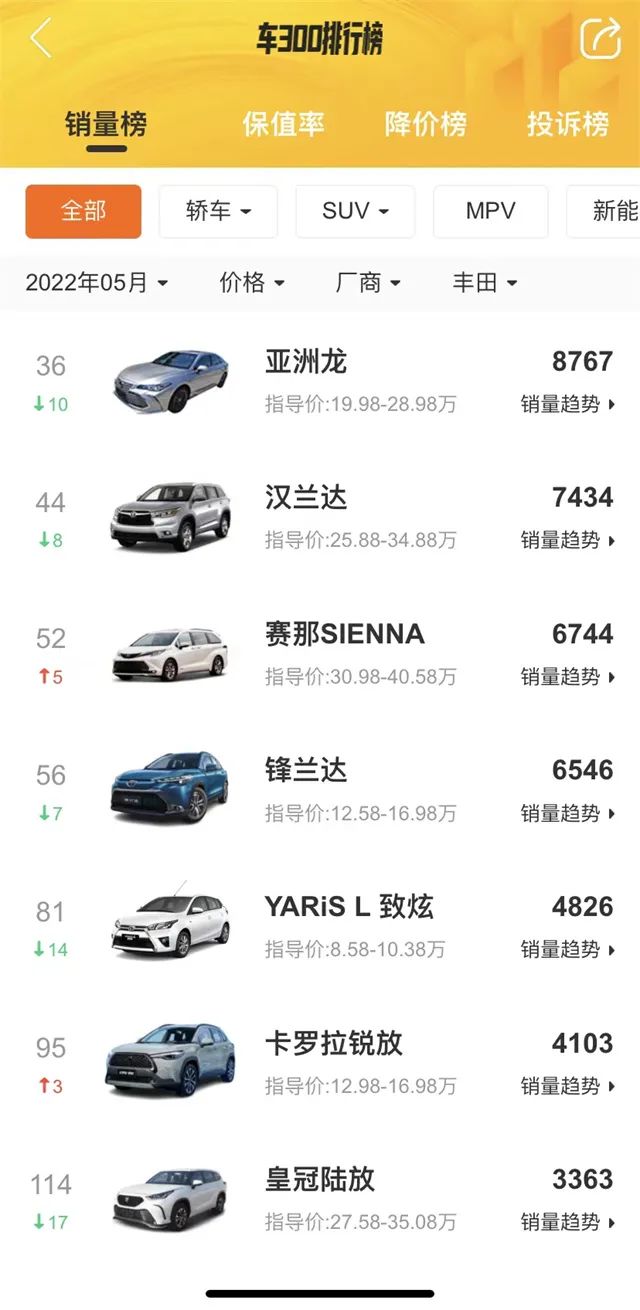Image resolution: width=640 pixels, height=1310 pixels.
Task: Open the 投诉榜 tab
Action: click(567, 124)
